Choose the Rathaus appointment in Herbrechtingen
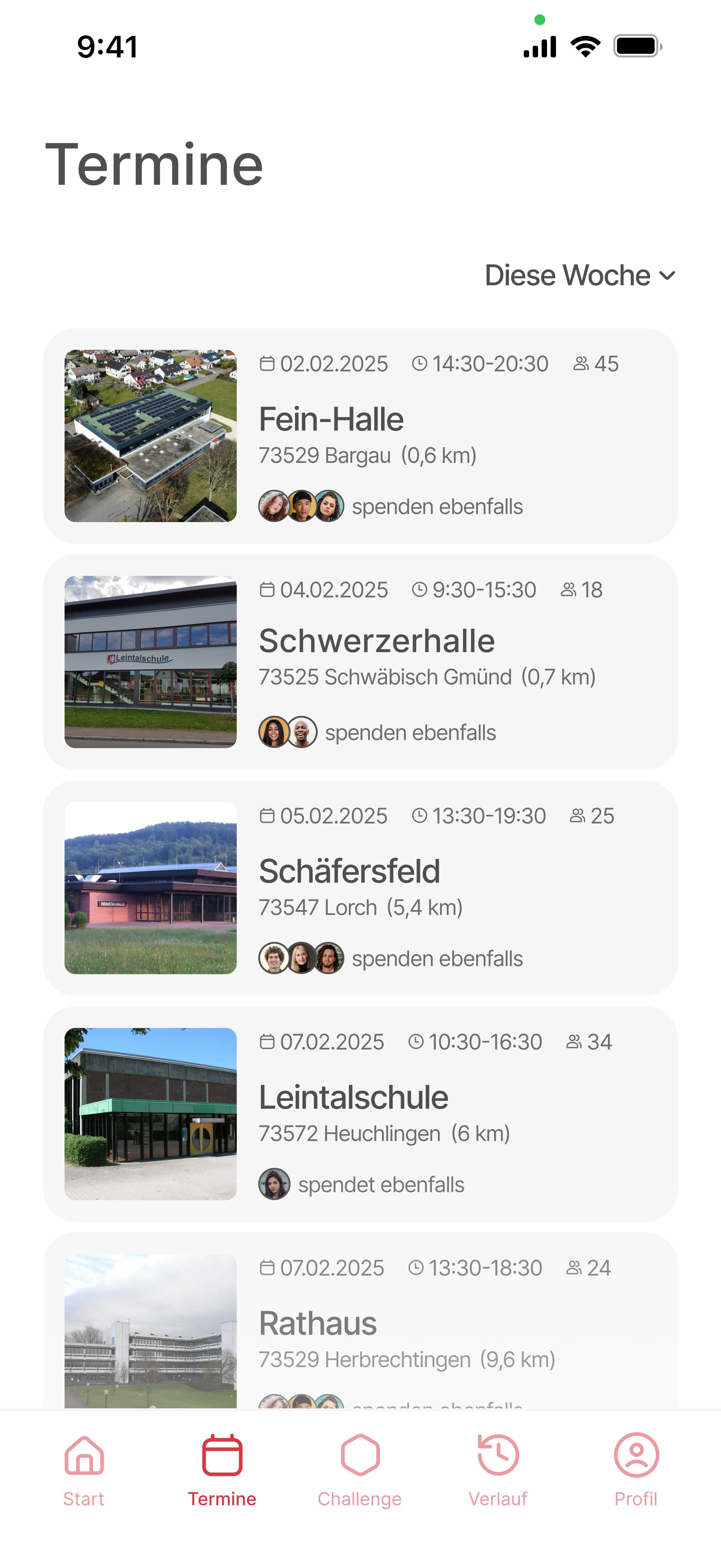The height and width of the screenshot is (1568, 721). coord(360,1321)
